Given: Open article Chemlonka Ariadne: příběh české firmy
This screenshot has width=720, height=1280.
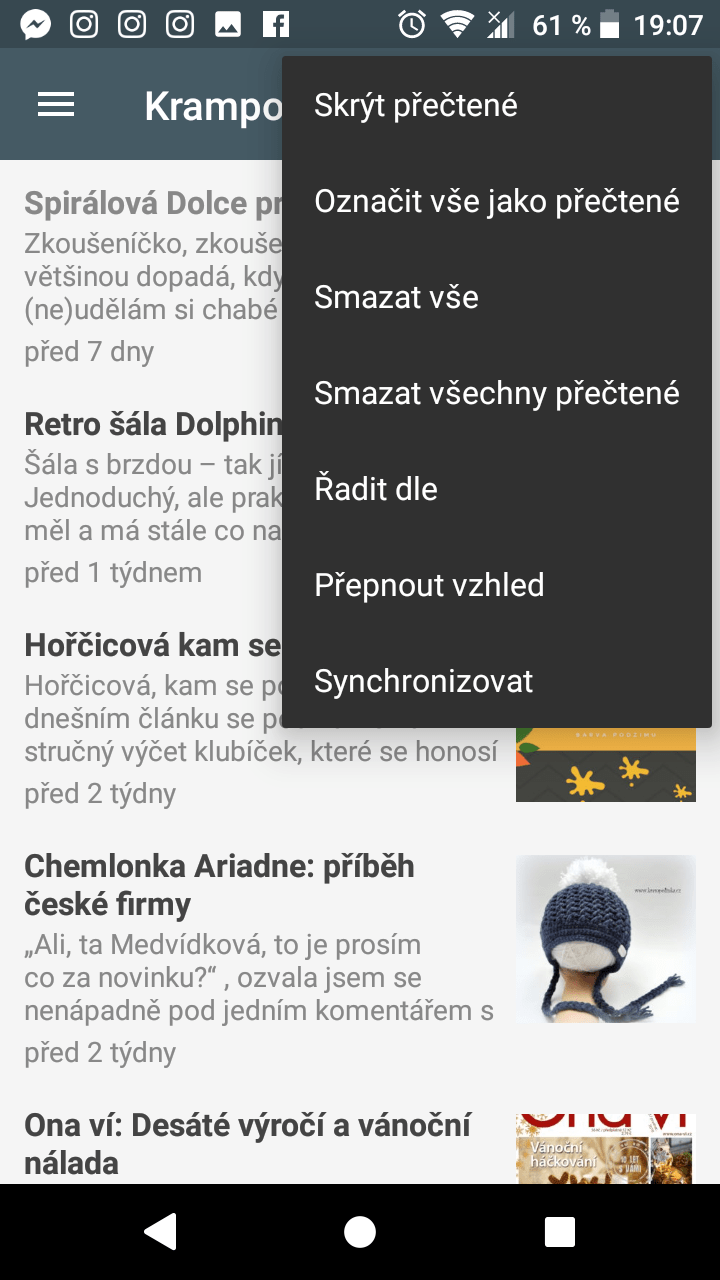Looking at the screenshot, I should click(360, 957).
